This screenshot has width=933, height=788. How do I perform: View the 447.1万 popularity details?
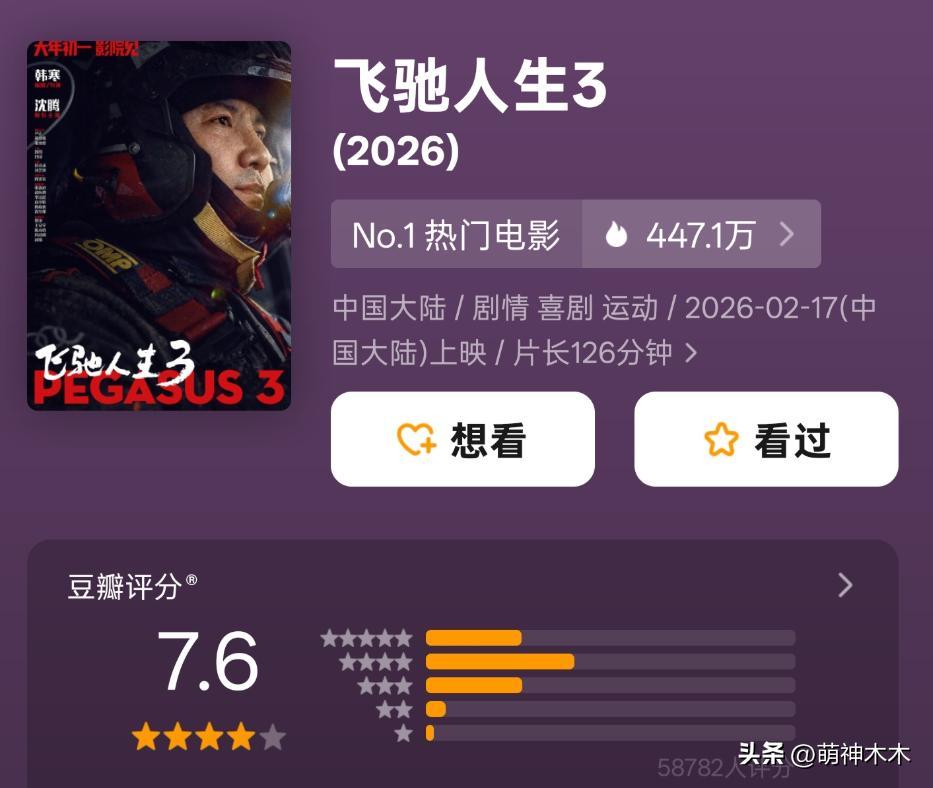click(701, 234)
